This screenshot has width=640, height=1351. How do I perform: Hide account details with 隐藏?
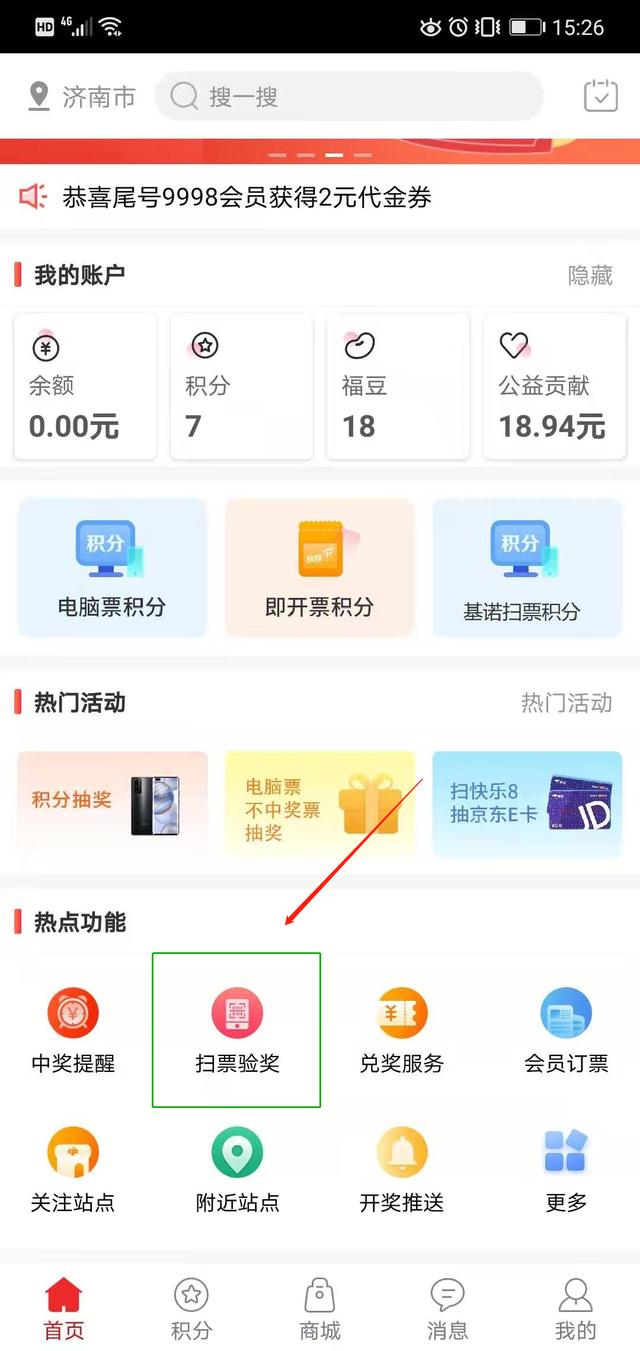pos(590,275)
